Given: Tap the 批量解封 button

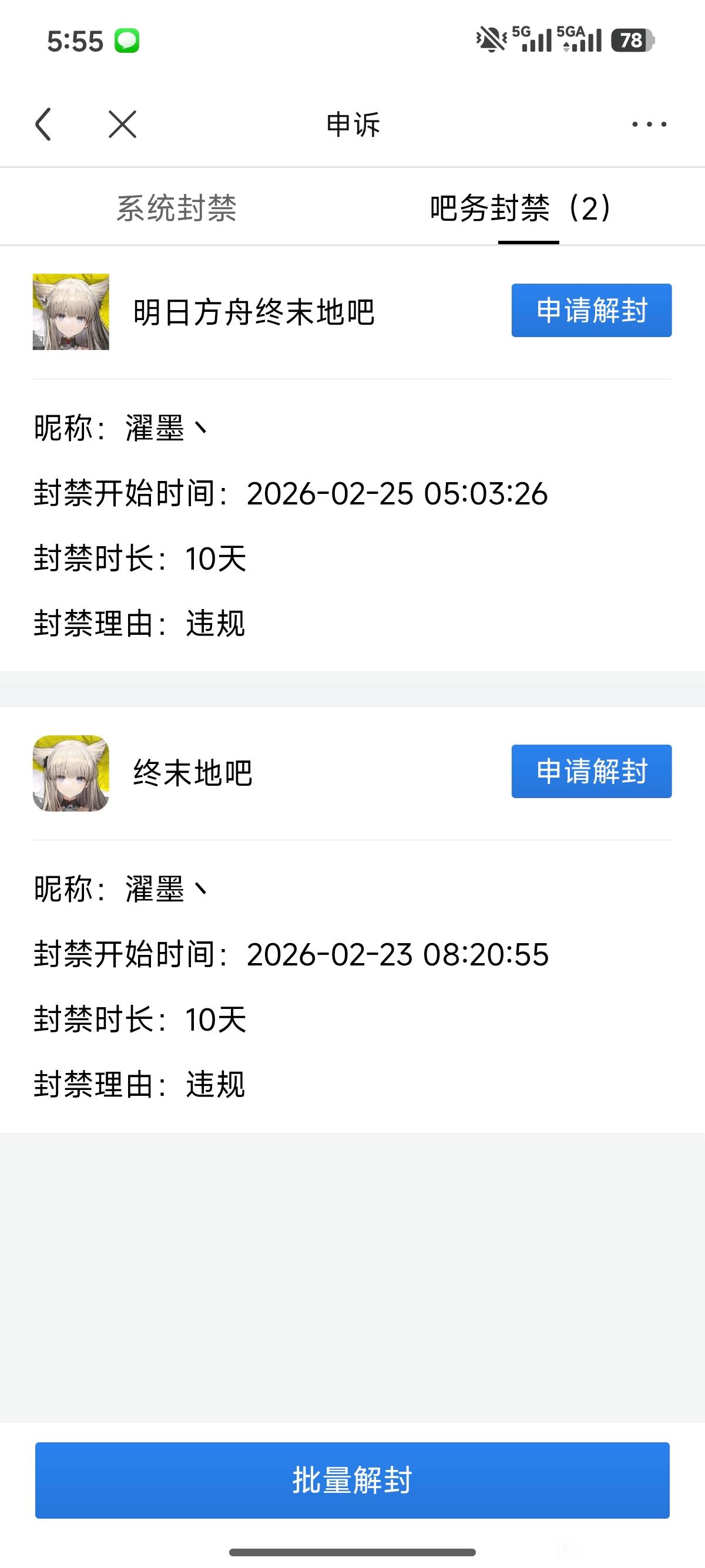Looking at the screenshot, I should point(352,1480).
